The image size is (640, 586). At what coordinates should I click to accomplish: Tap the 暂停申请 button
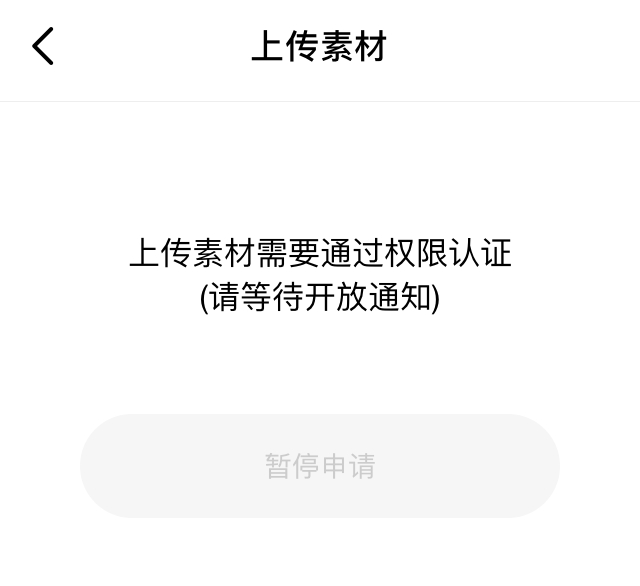coord(320,466)
